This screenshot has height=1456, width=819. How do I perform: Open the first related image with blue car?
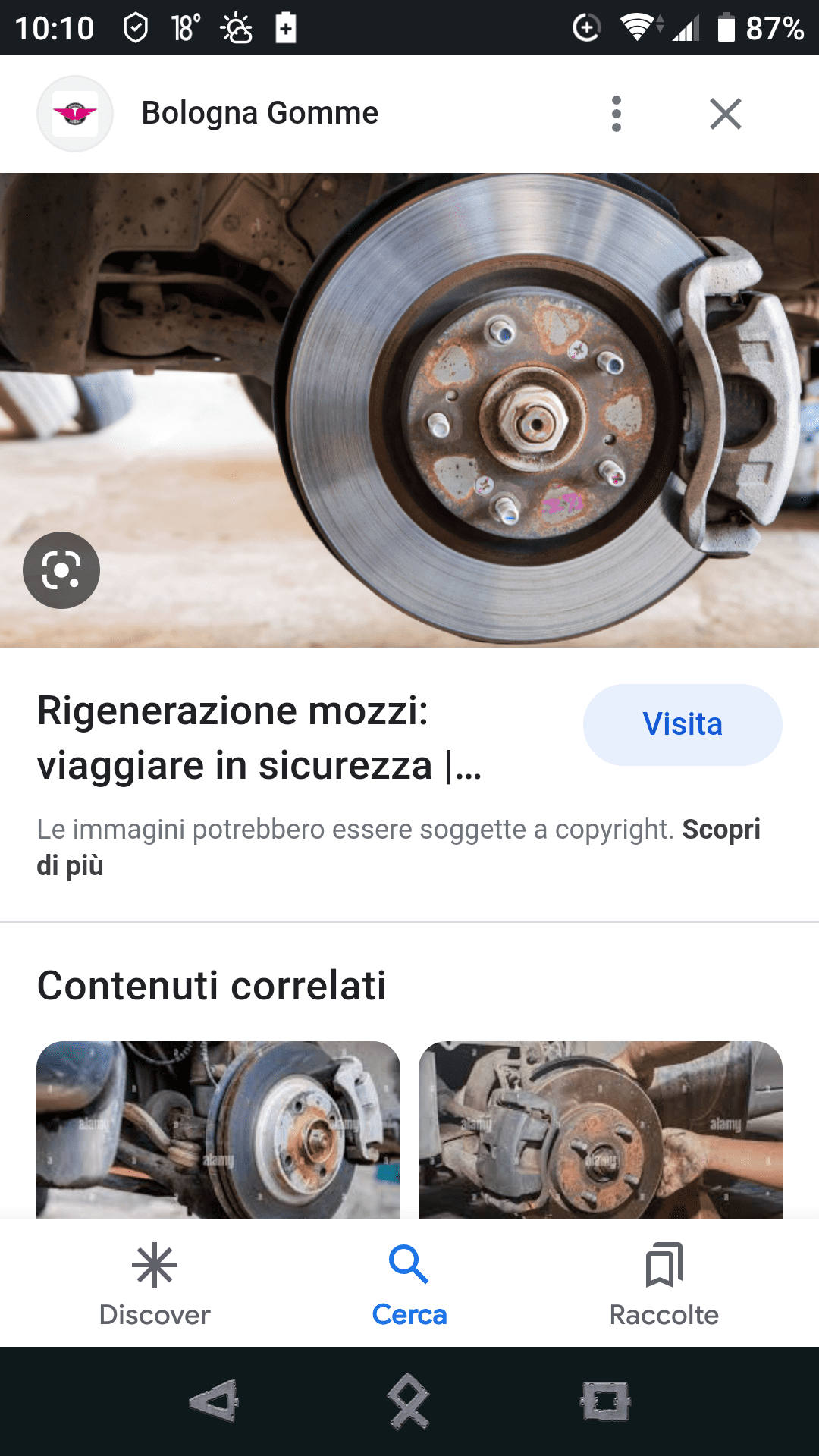pyautogui.click(x=218, y=1130)
